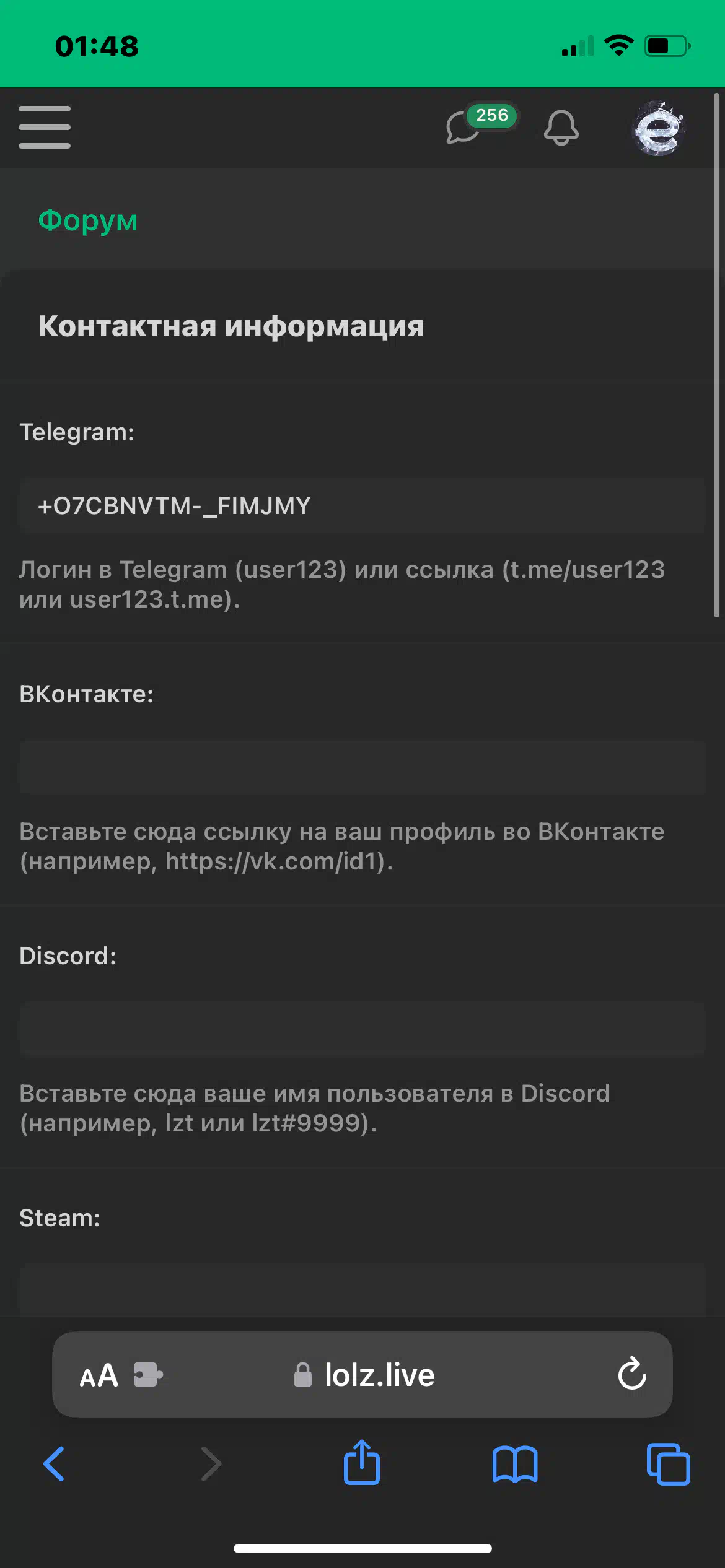Tap the lolz.live address bar
Viewport: 725px width, 1568px height.
[378, 1375]
